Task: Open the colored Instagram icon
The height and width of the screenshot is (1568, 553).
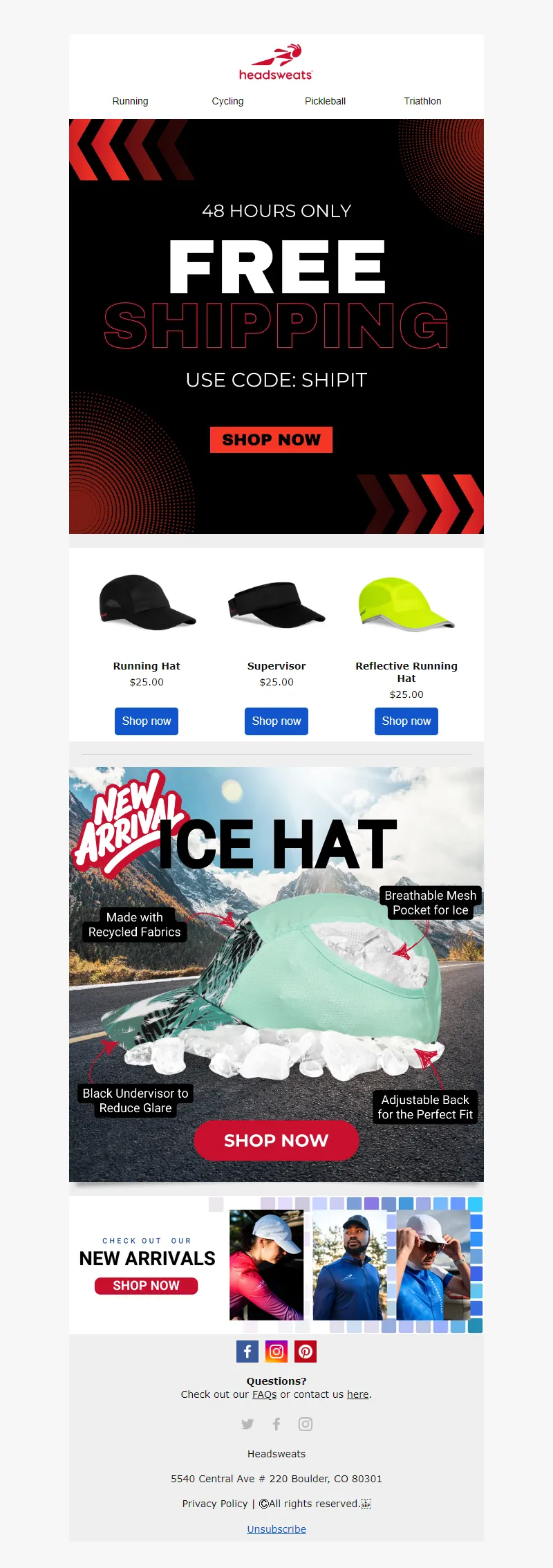Action: pyautogui.click(x=276, y=1351)
